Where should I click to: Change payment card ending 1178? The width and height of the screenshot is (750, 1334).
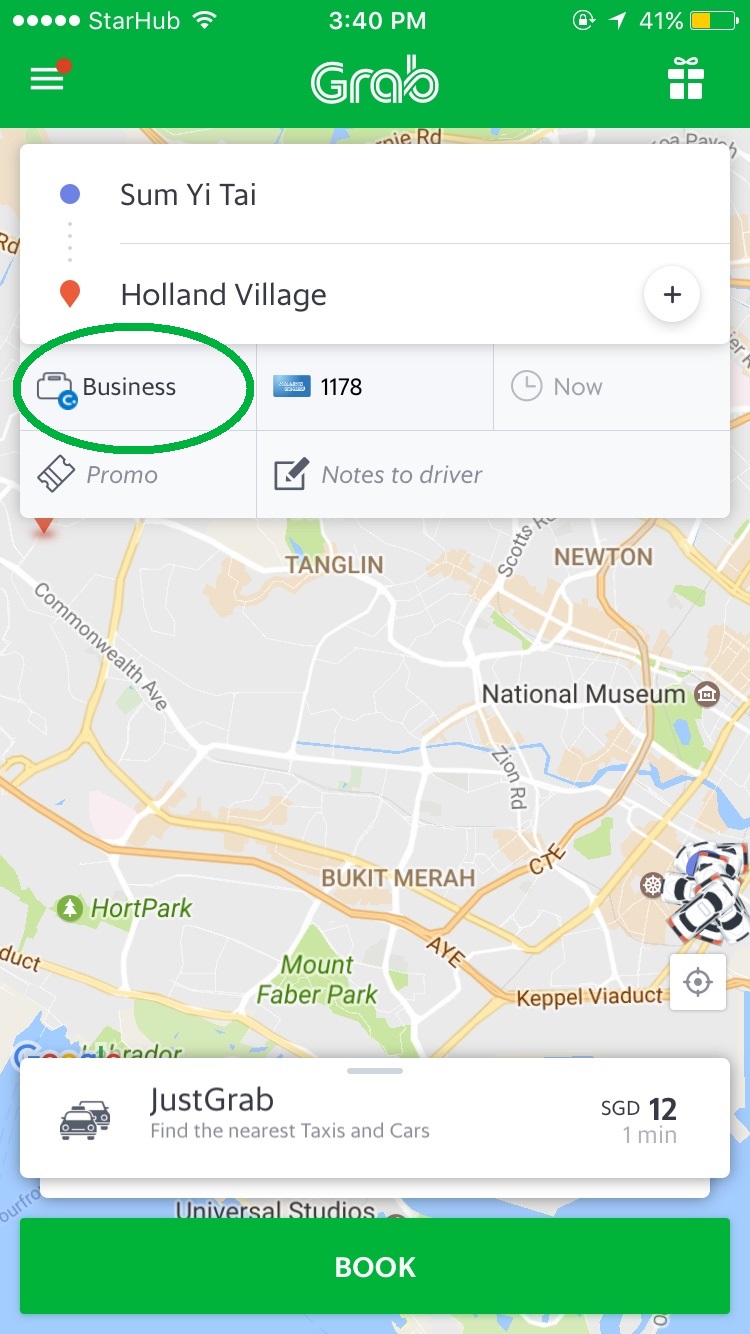tap(374, 387)
